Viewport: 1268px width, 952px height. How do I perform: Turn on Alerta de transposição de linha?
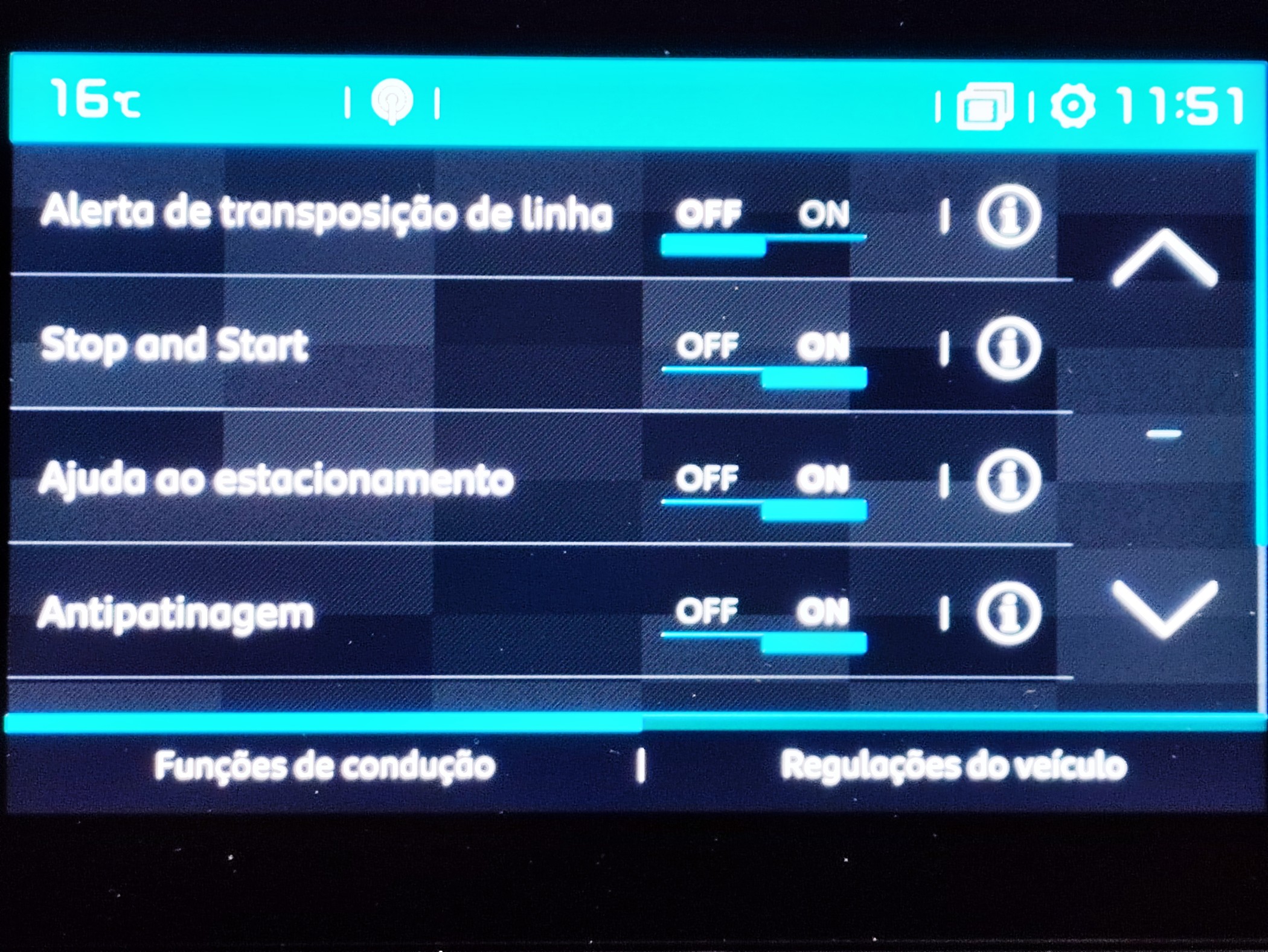824,216
